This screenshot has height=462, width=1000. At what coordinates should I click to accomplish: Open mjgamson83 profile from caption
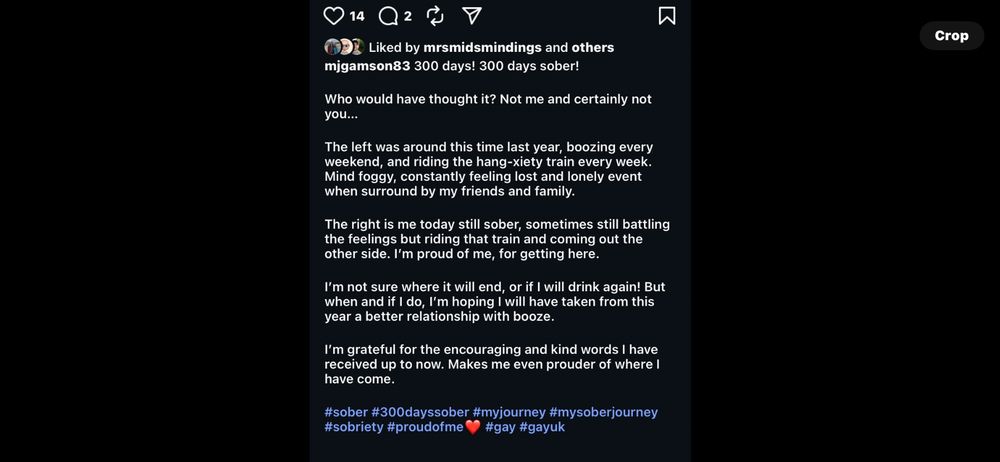click(x=367, y=66)
